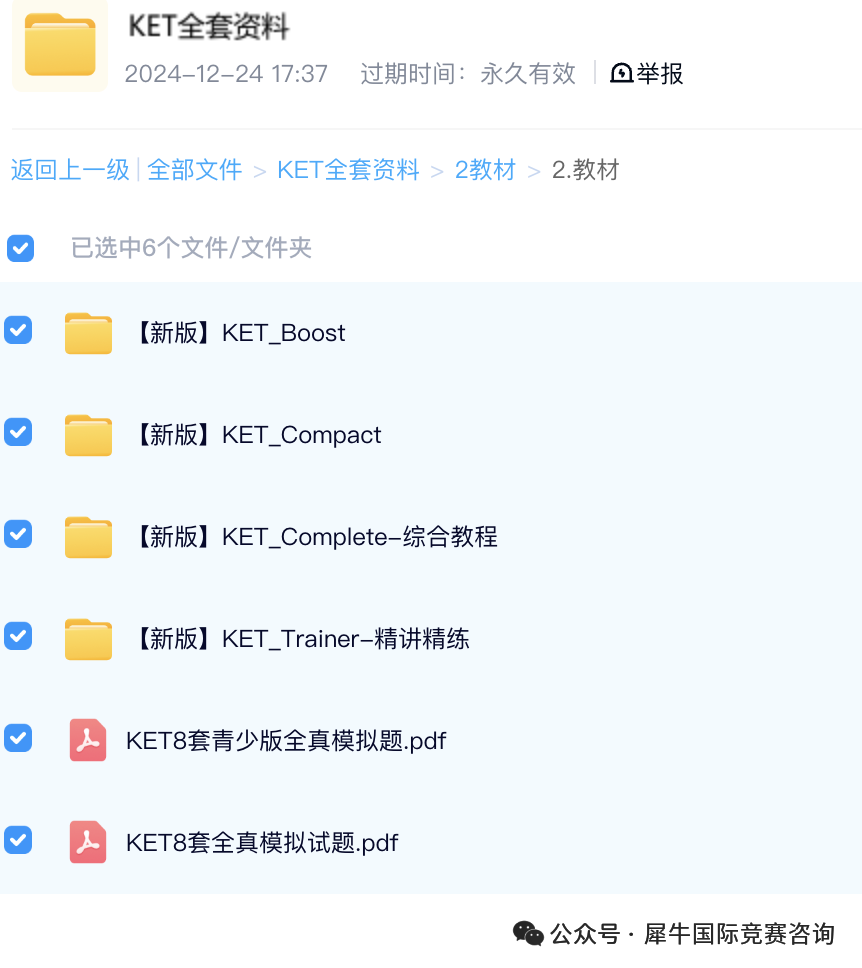The image size is (862, 968).
Task: Click the report flag icon beside 举报
Action: [x=622, y=72]
